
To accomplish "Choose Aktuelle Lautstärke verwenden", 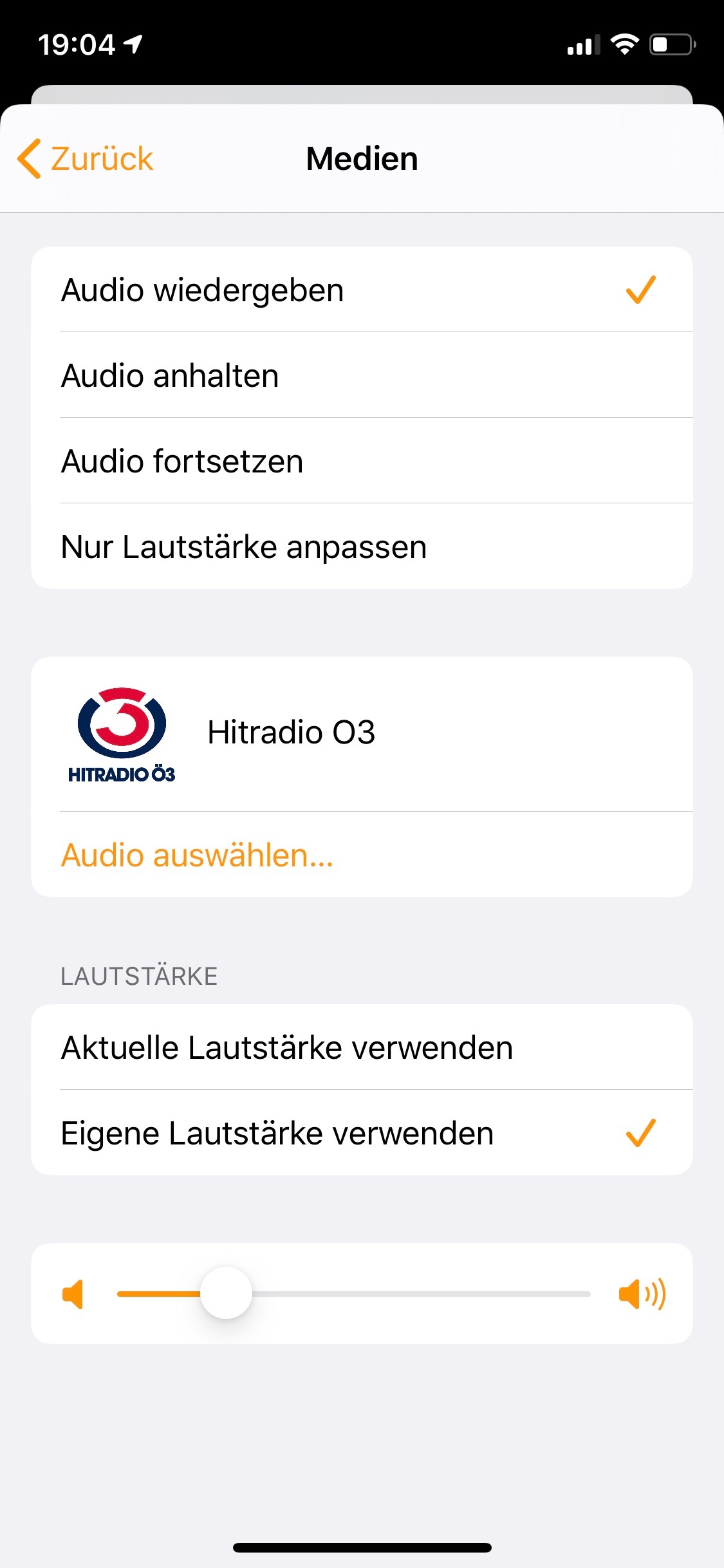I will tap(361, 1047).
